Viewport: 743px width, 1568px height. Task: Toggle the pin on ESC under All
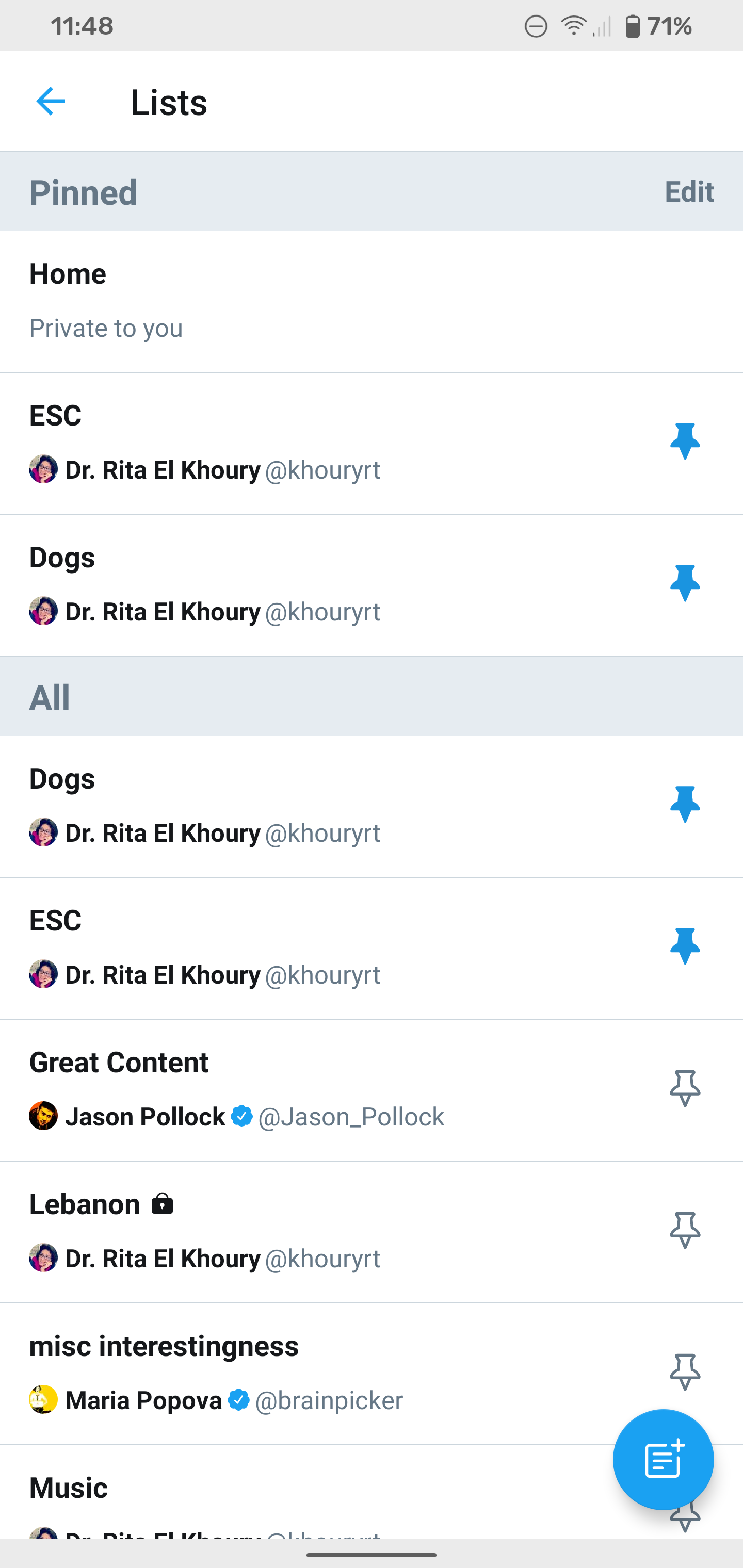click(x=685, y=945)
